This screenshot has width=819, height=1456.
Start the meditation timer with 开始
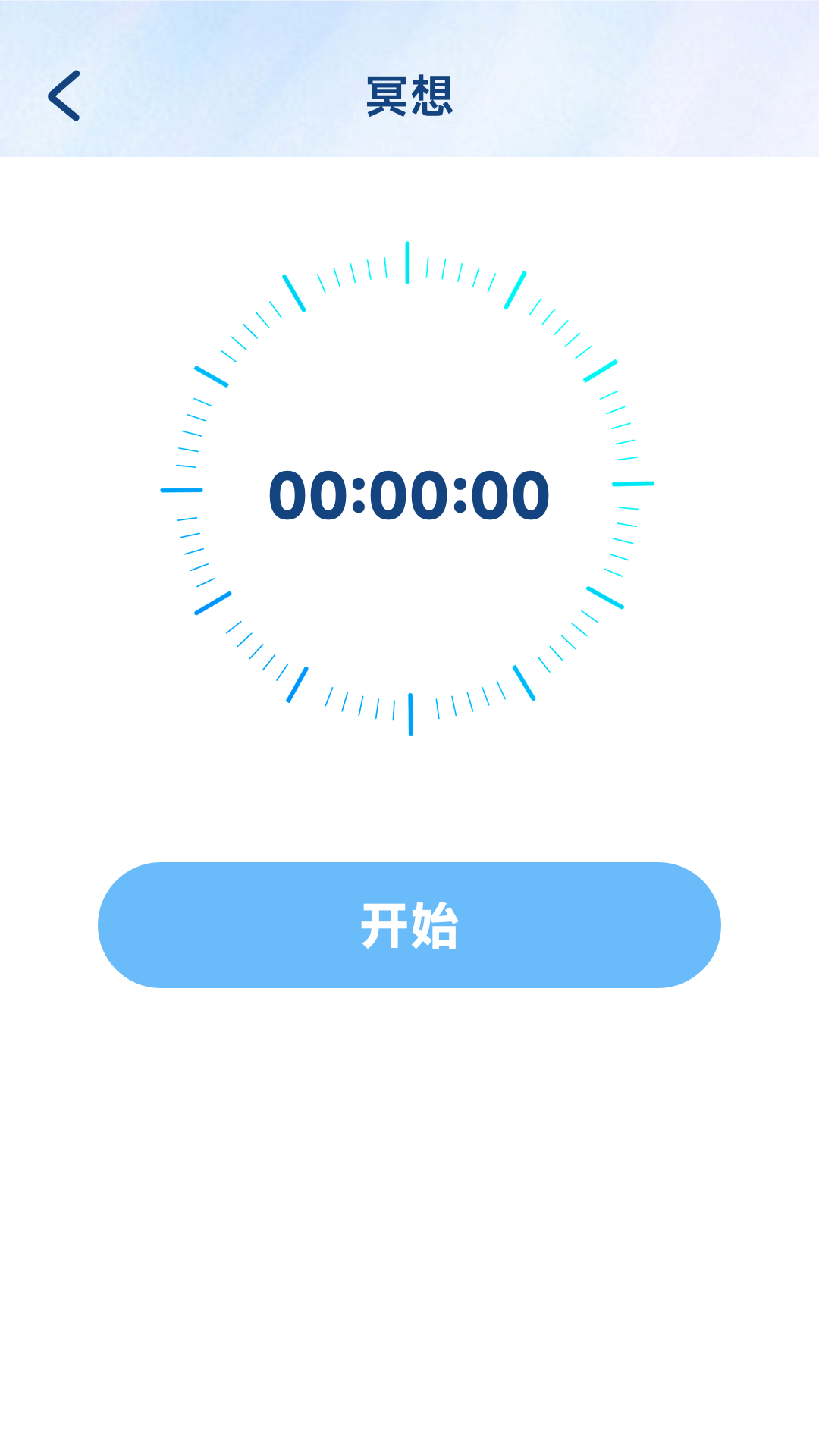pos(409,924)
